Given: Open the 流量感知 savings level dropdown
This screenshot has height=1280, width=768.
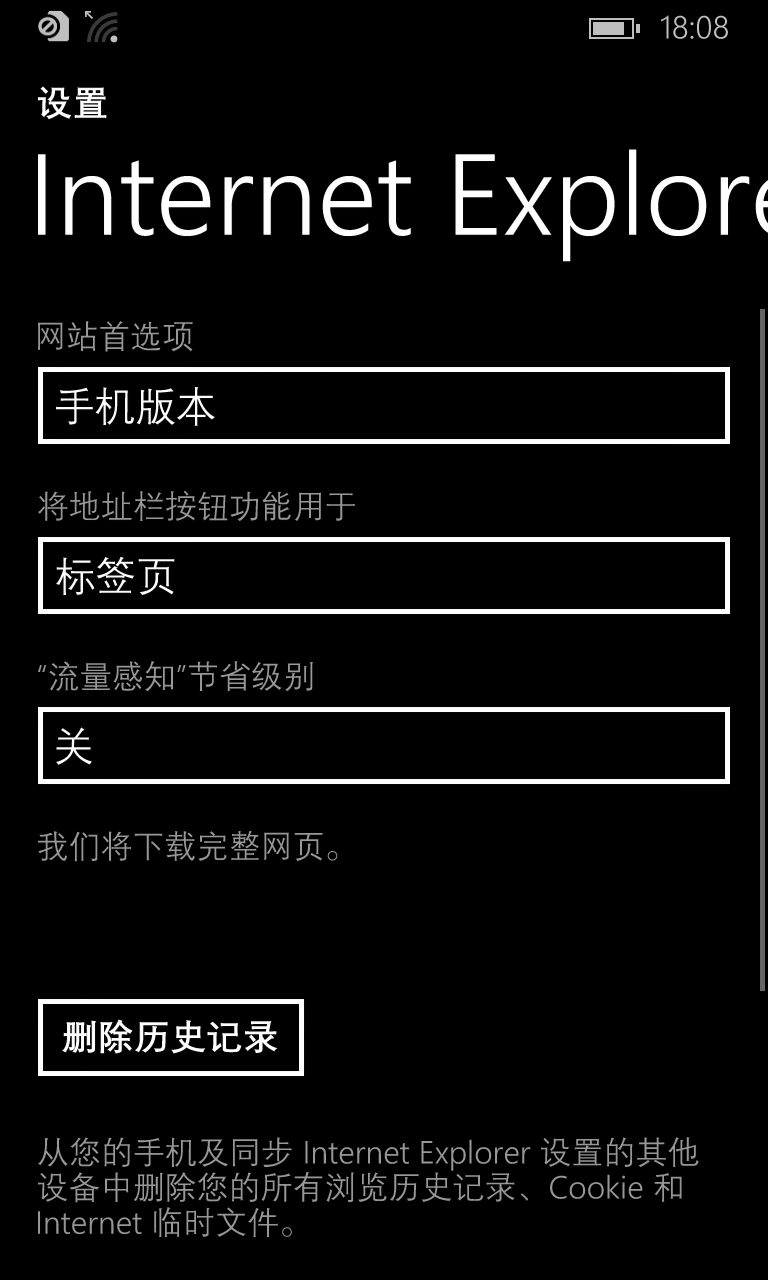Looking at the screenshot, I should [384, 746].
